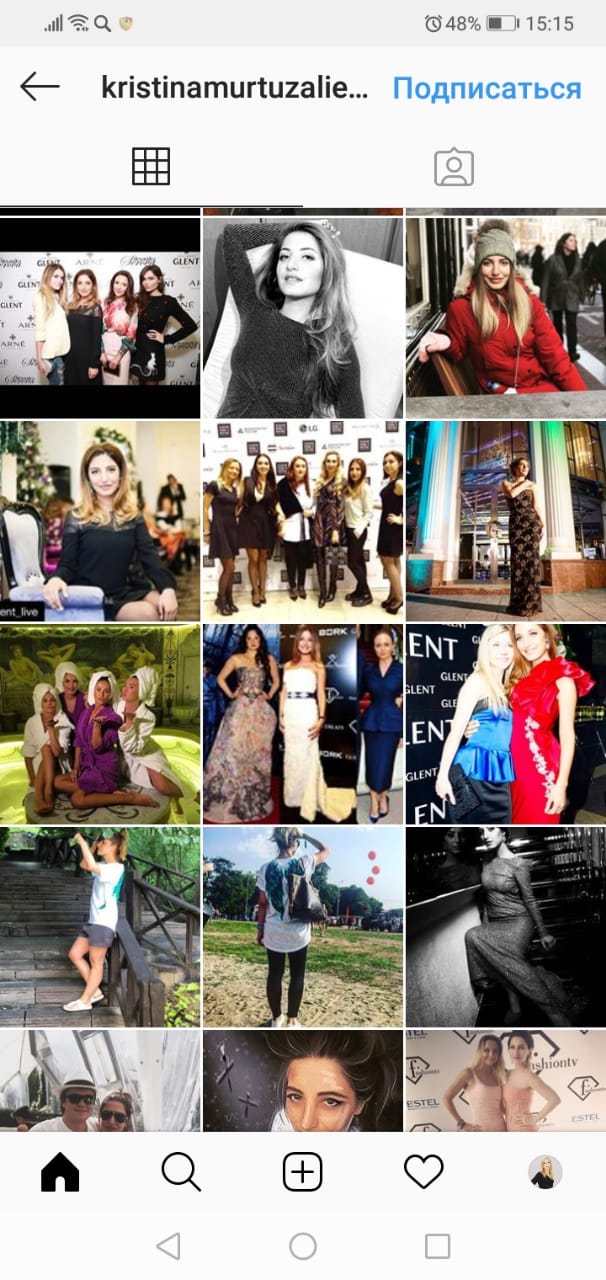
Task: Create a new post with plus icon
Action: coord(302,1171)
